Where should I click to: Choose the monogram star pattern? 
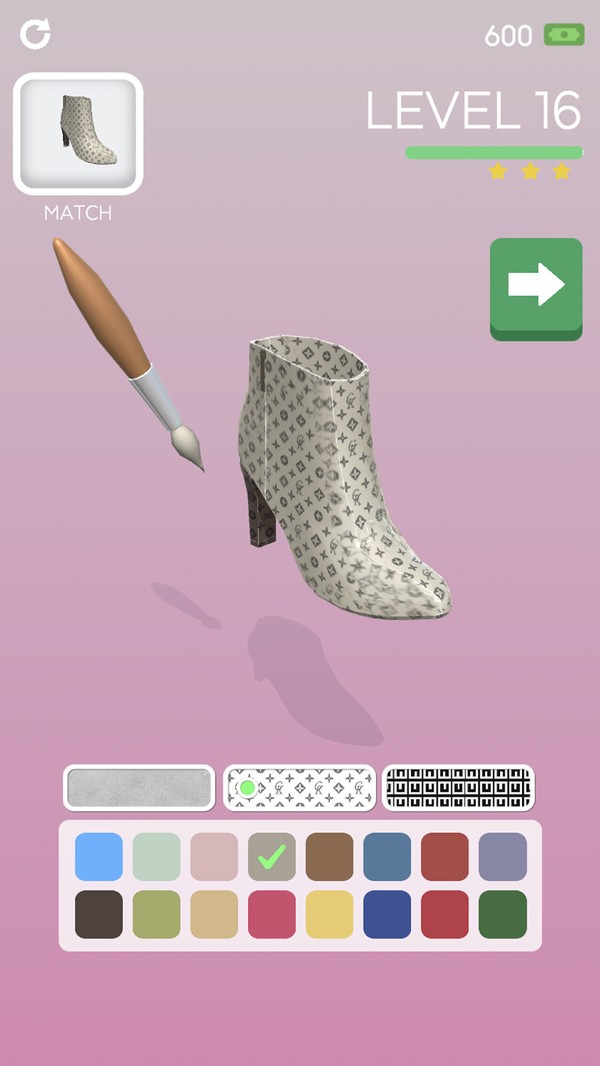coord(299,788)
